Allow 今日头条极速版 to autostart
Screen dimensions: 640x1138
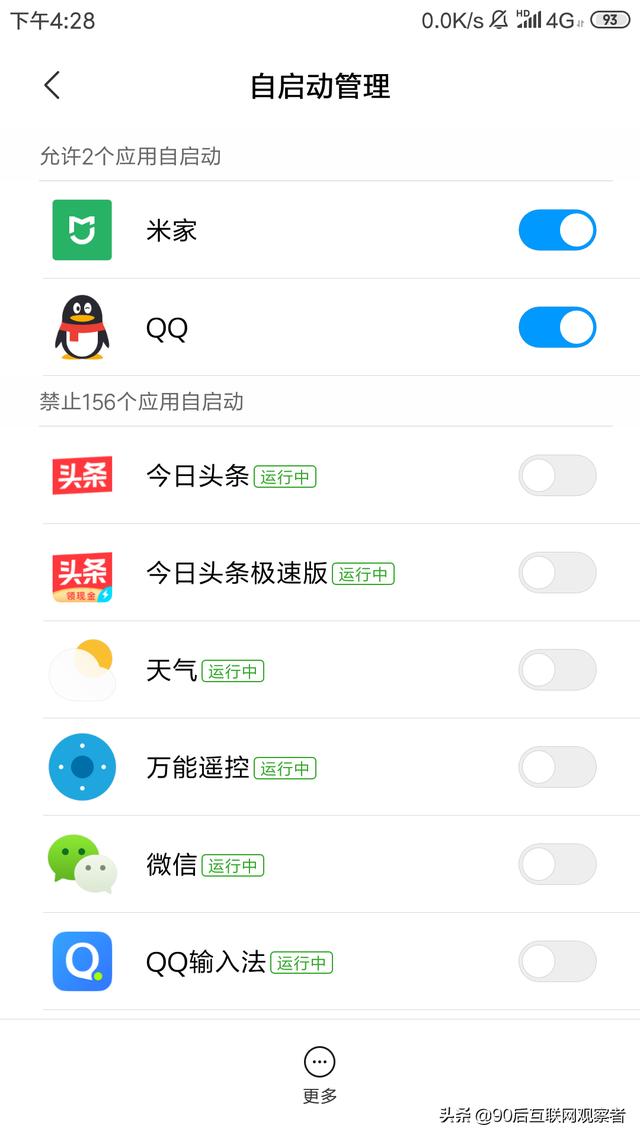coord(556,573)
